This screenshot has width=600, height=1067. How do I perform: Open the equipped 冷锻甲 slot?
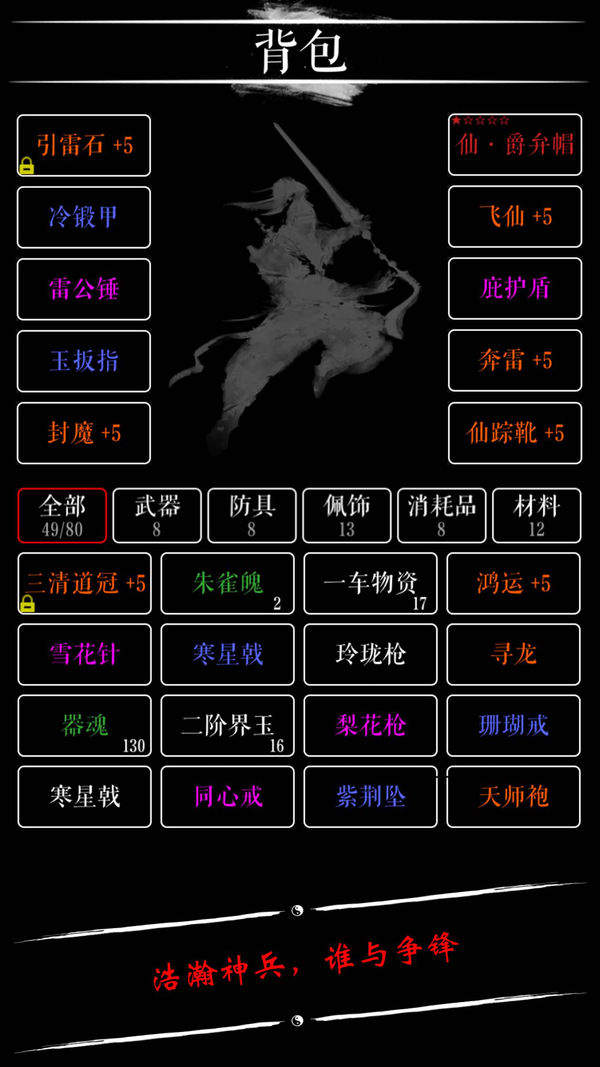click(x=84, y=217)
